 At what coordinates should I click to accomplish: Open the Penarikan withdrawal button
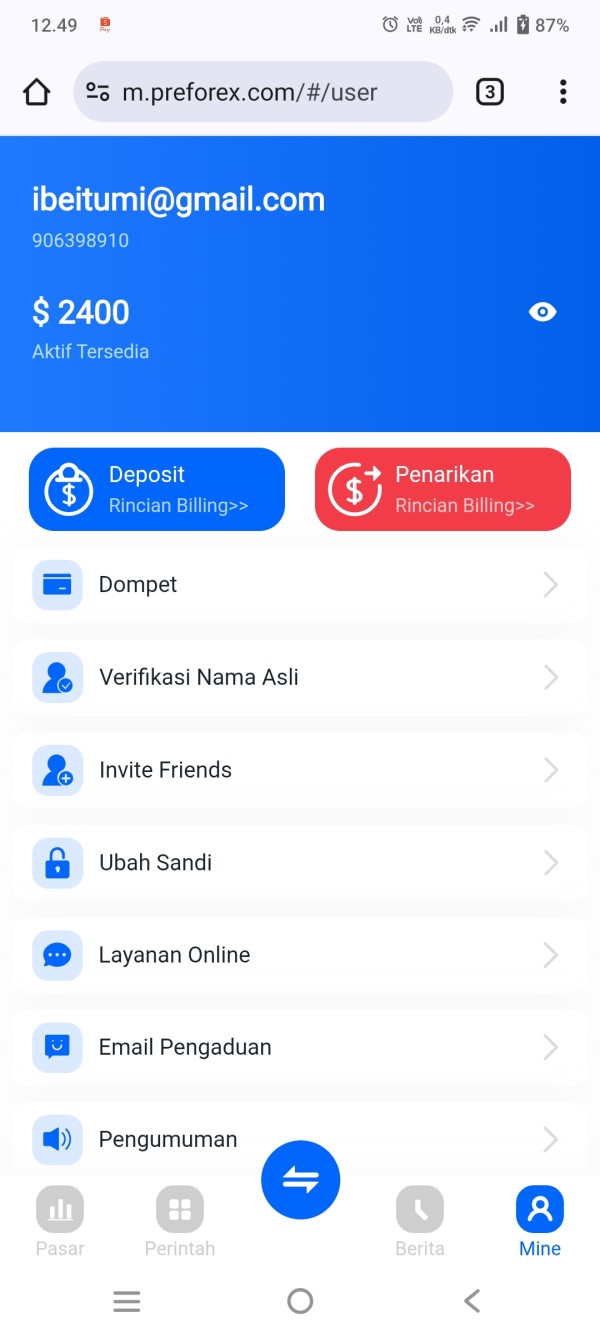[443, 489]
